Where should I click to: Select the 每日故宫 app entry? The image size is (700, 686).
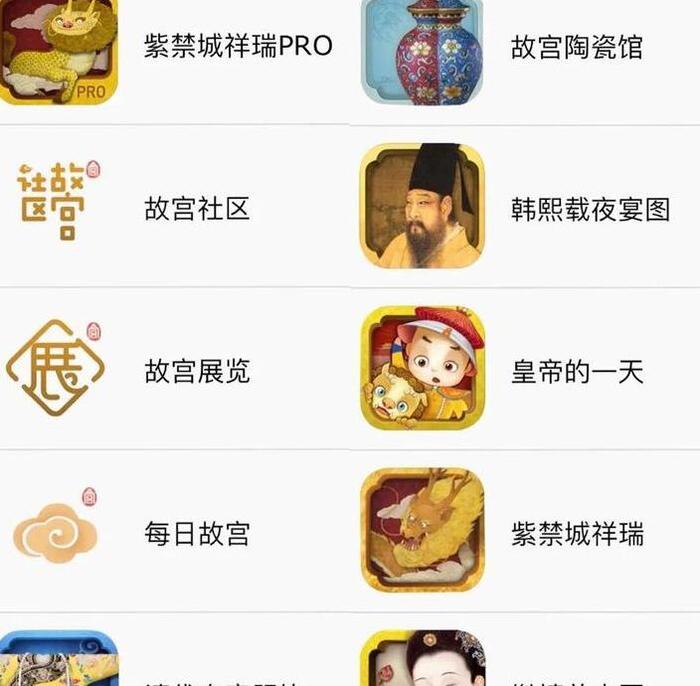pyautogui.click(x=197, y=534)
